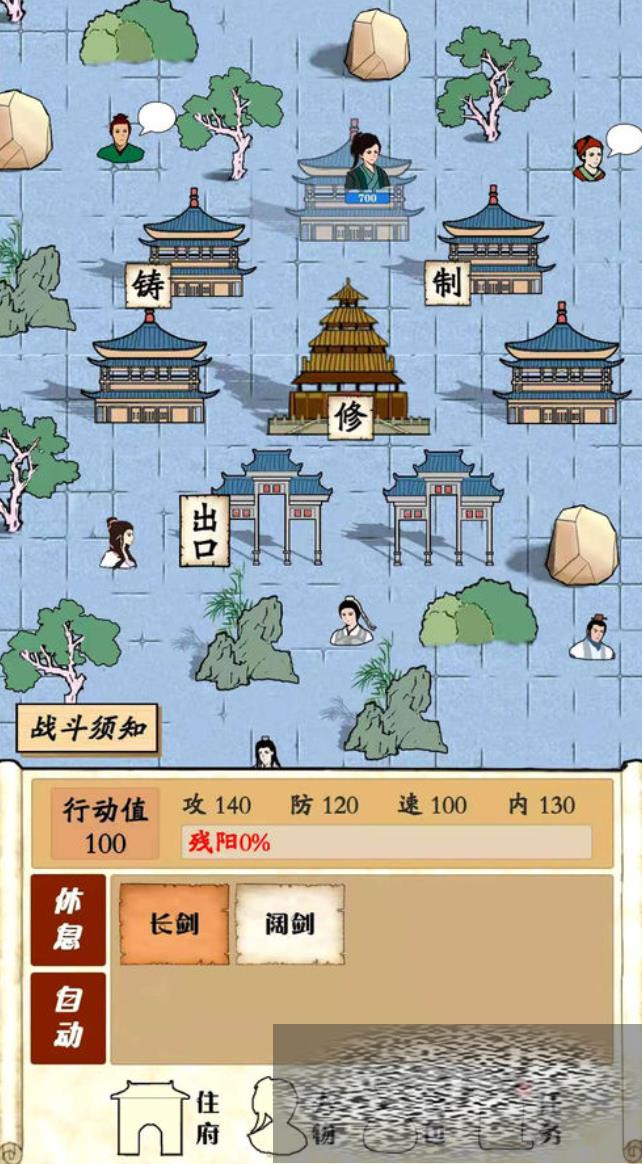This screenshot has height=1164, width=642.
Task: Select the 阔剑 weapon card
Action: click(x=290, y=924)
